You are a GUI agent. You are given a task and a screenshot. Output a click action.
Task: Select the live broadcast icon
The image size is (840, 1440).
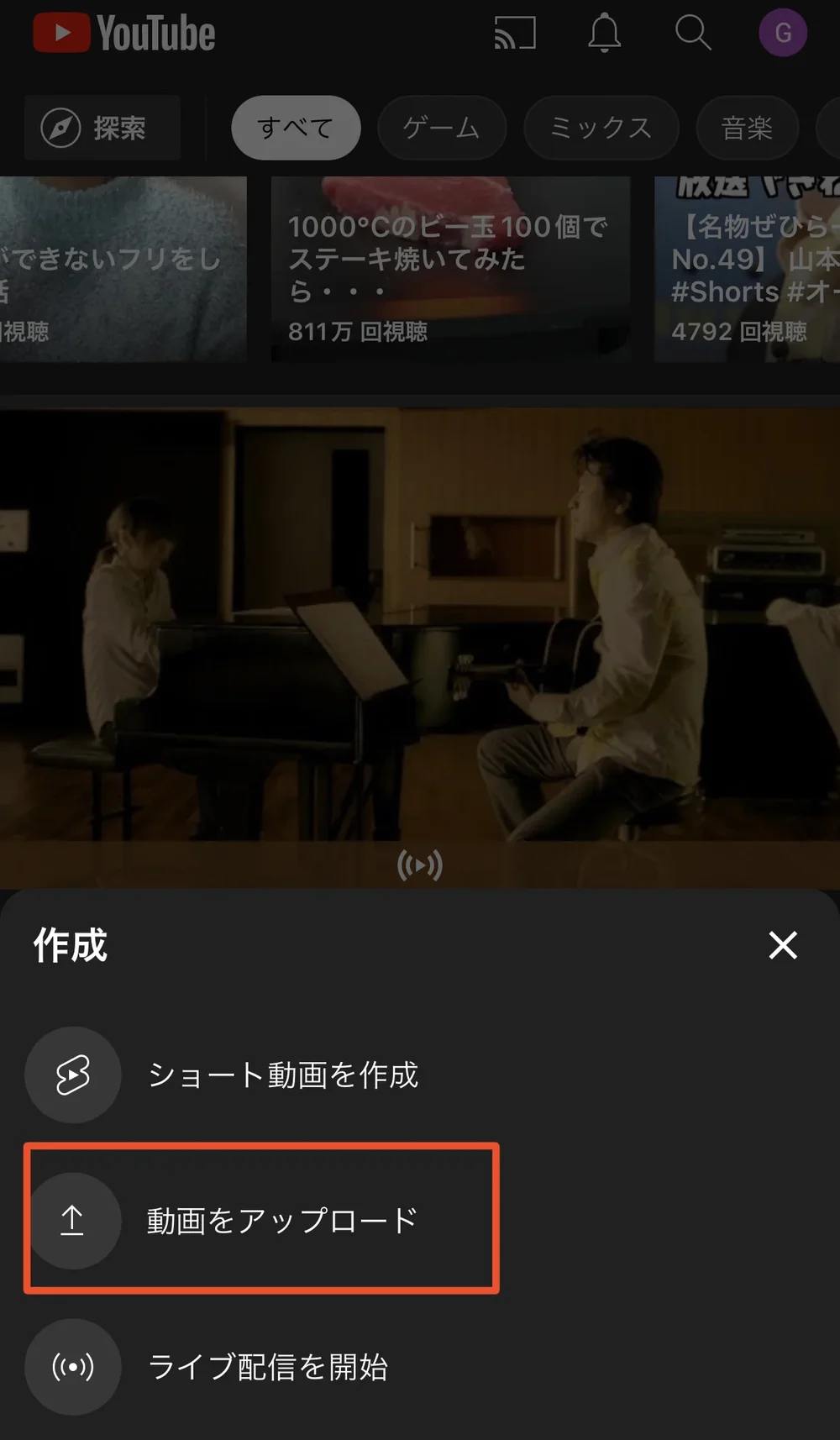73,1367
